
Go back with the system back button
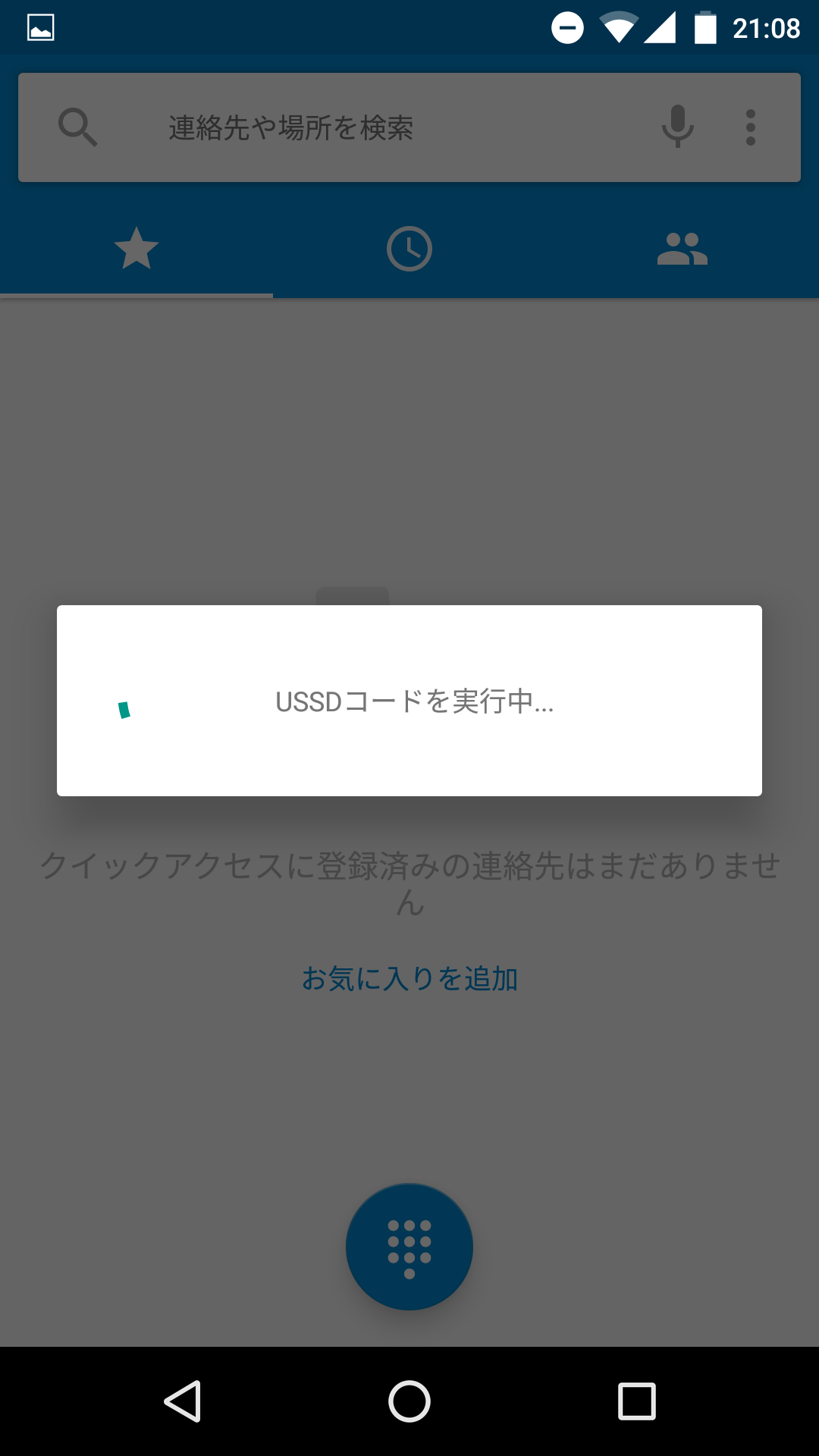point(183,1401)
